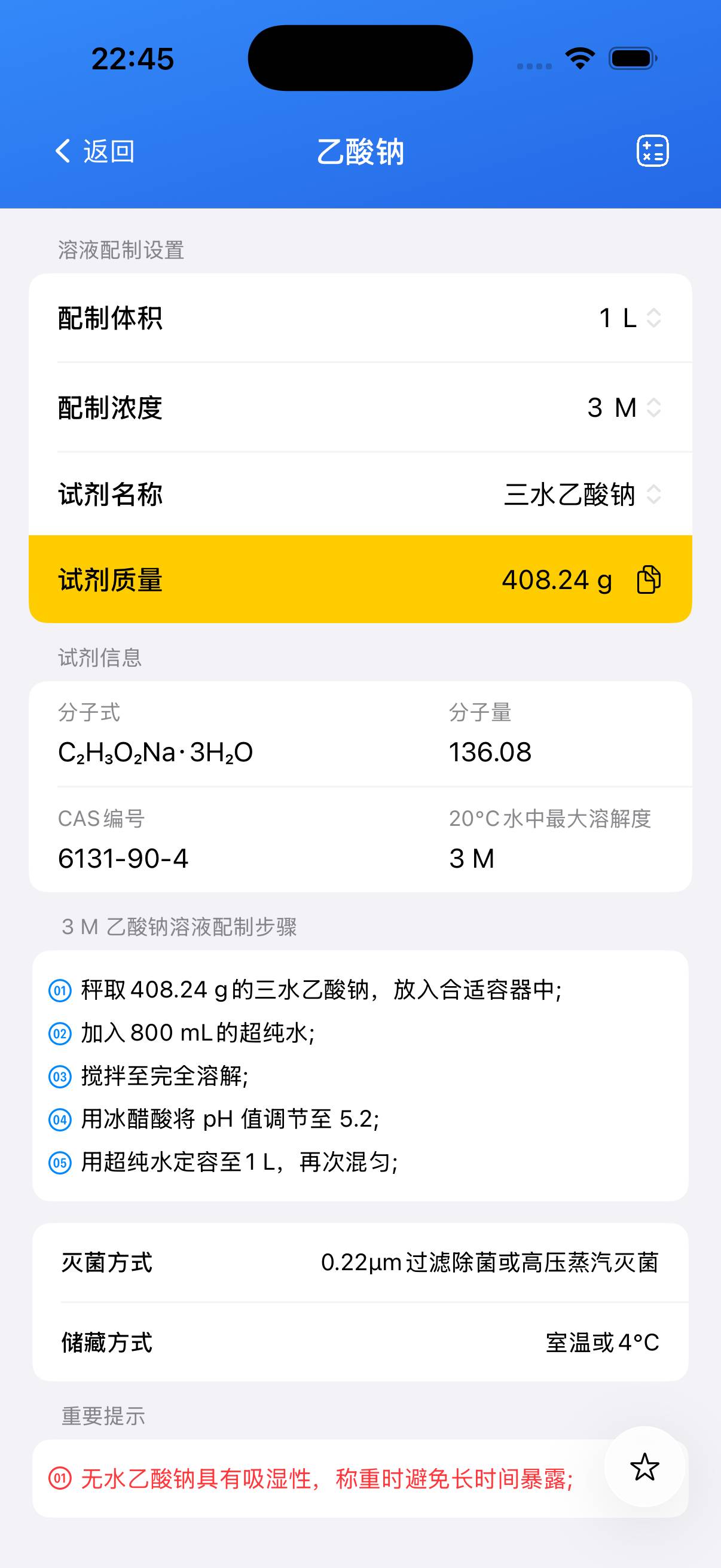Tap 返回 to go back
721x1568 pixels.
point(109,151)
